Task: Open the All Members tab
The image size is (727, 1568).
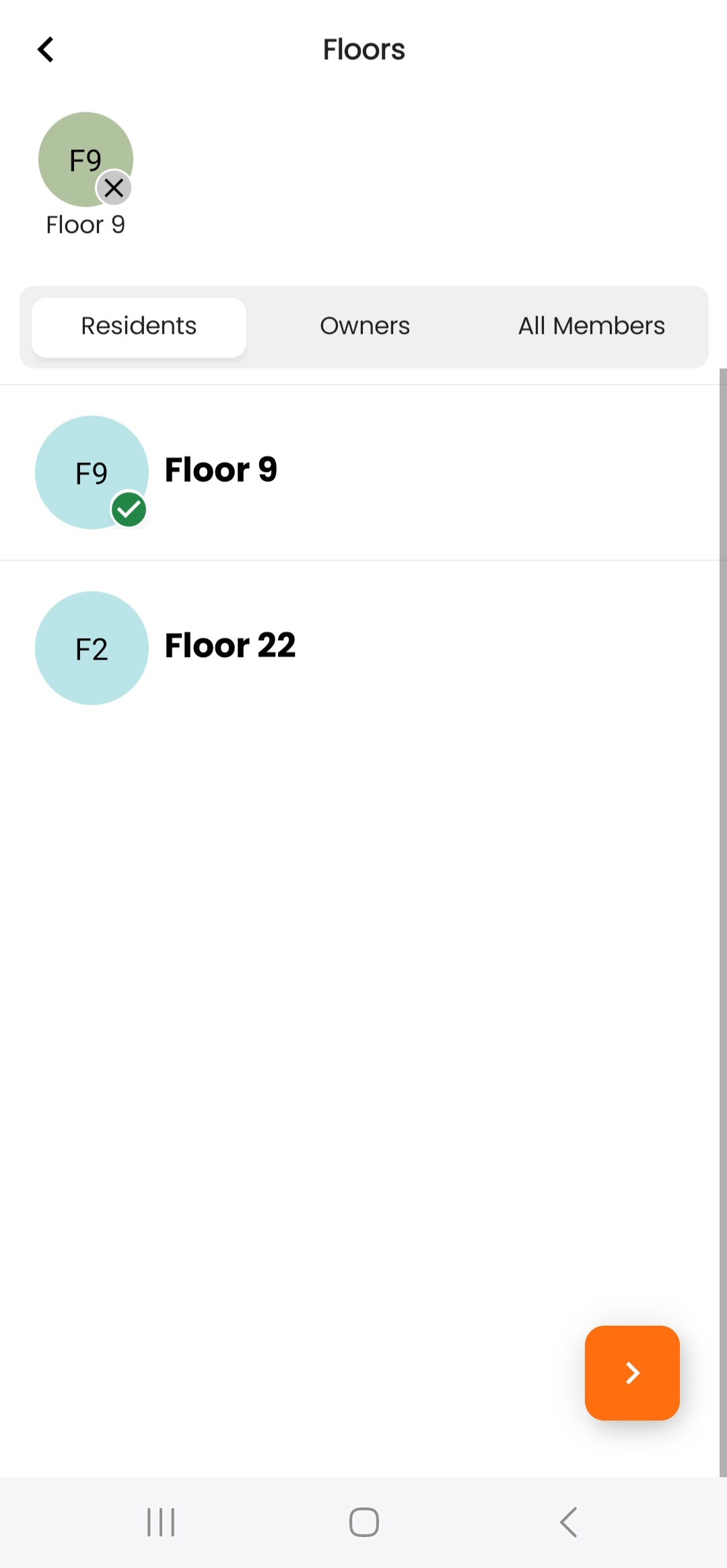Action: click(591, 327)
